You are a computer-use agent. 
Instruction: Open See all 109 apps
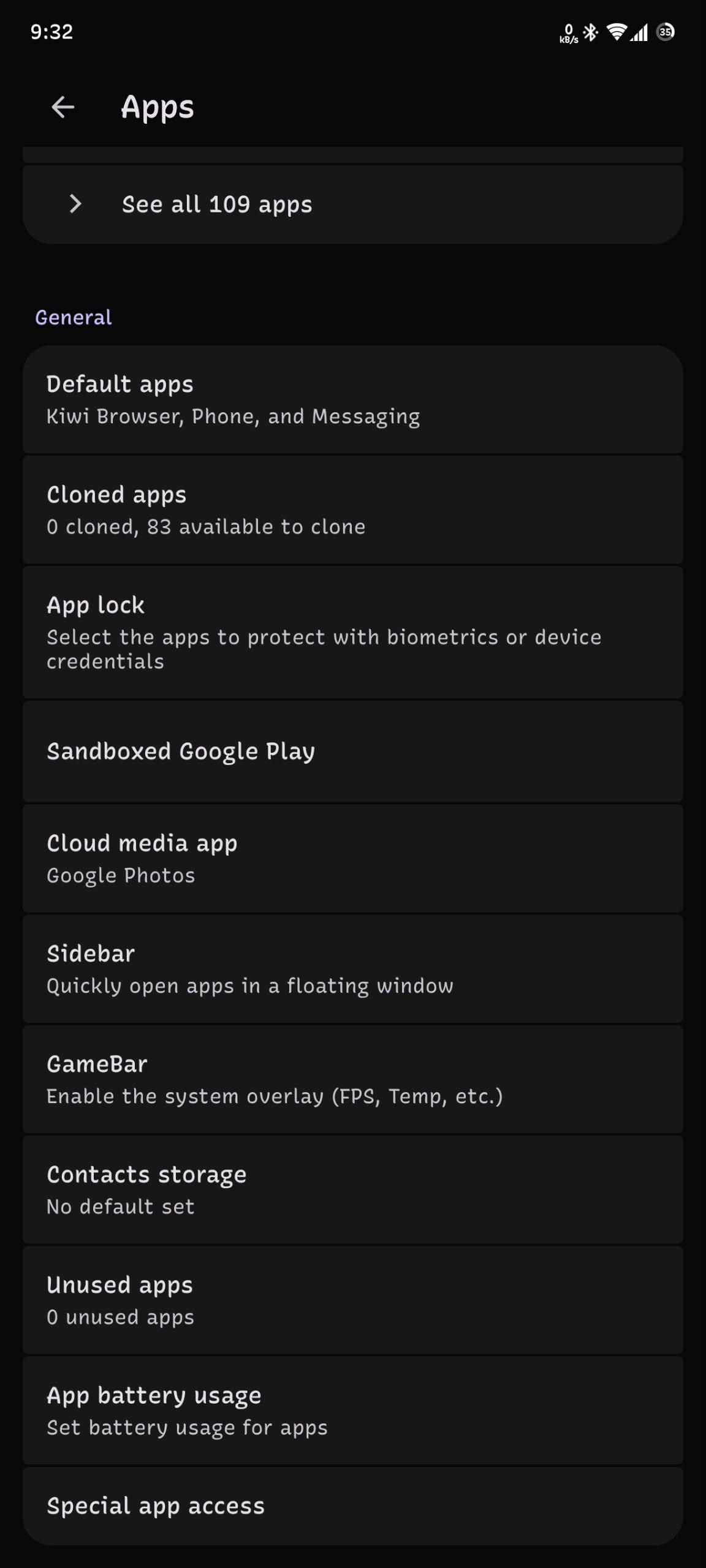[x=353, y=205]
